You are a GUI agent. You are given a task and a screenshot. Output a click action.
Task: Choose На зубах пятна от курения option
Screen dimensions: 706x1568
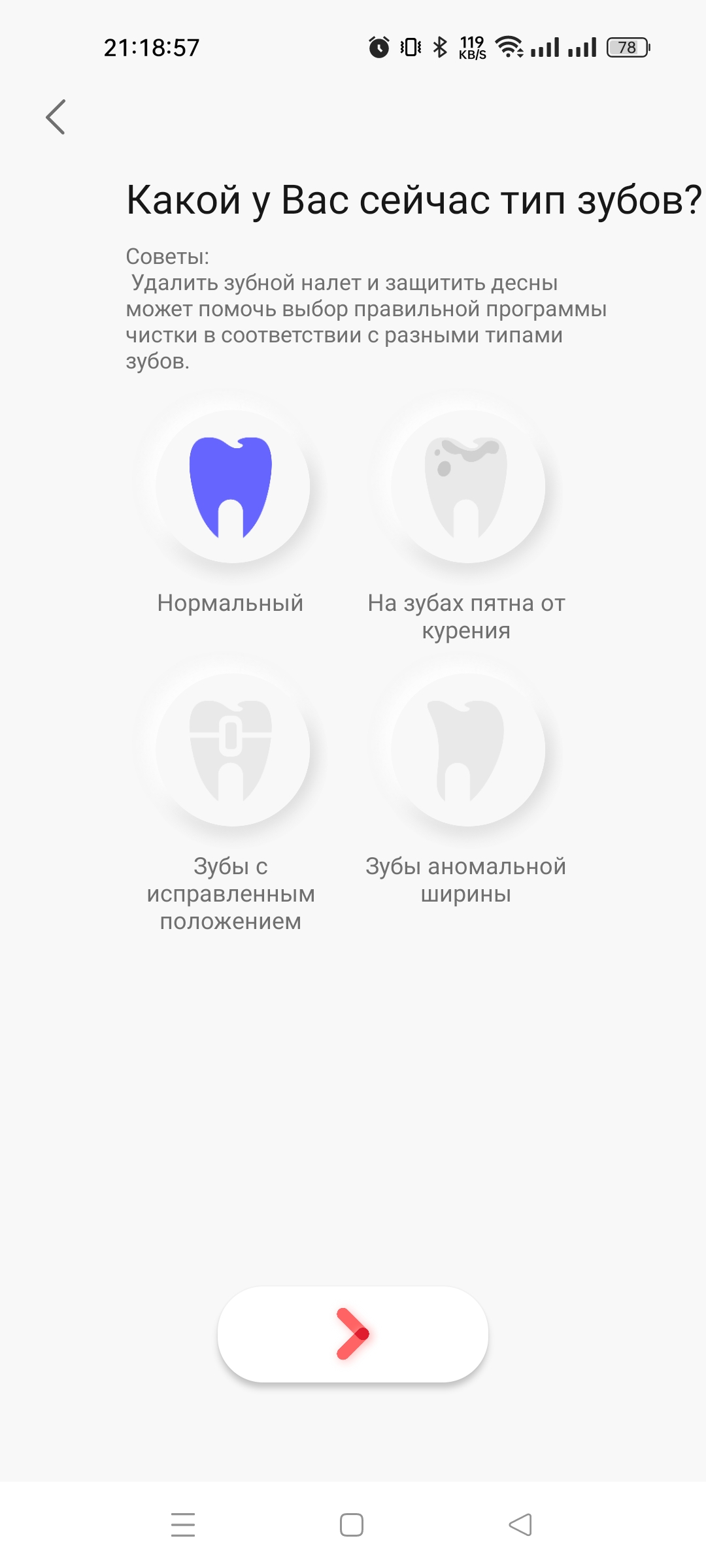tap(467, 487)
